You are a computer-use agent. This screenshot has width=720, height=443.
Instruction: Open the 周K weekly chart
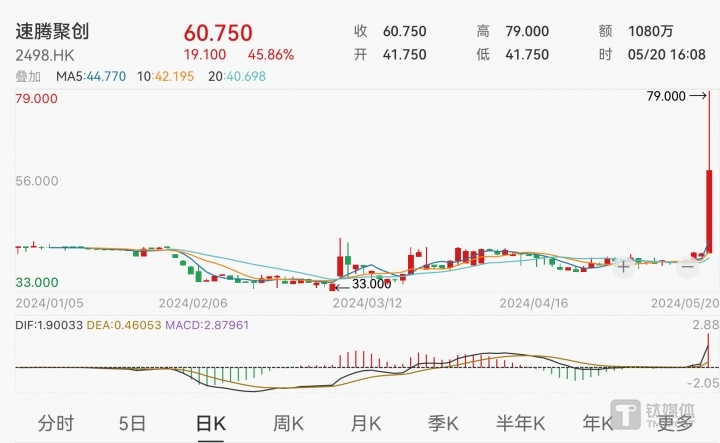click(x=286, y=422)
